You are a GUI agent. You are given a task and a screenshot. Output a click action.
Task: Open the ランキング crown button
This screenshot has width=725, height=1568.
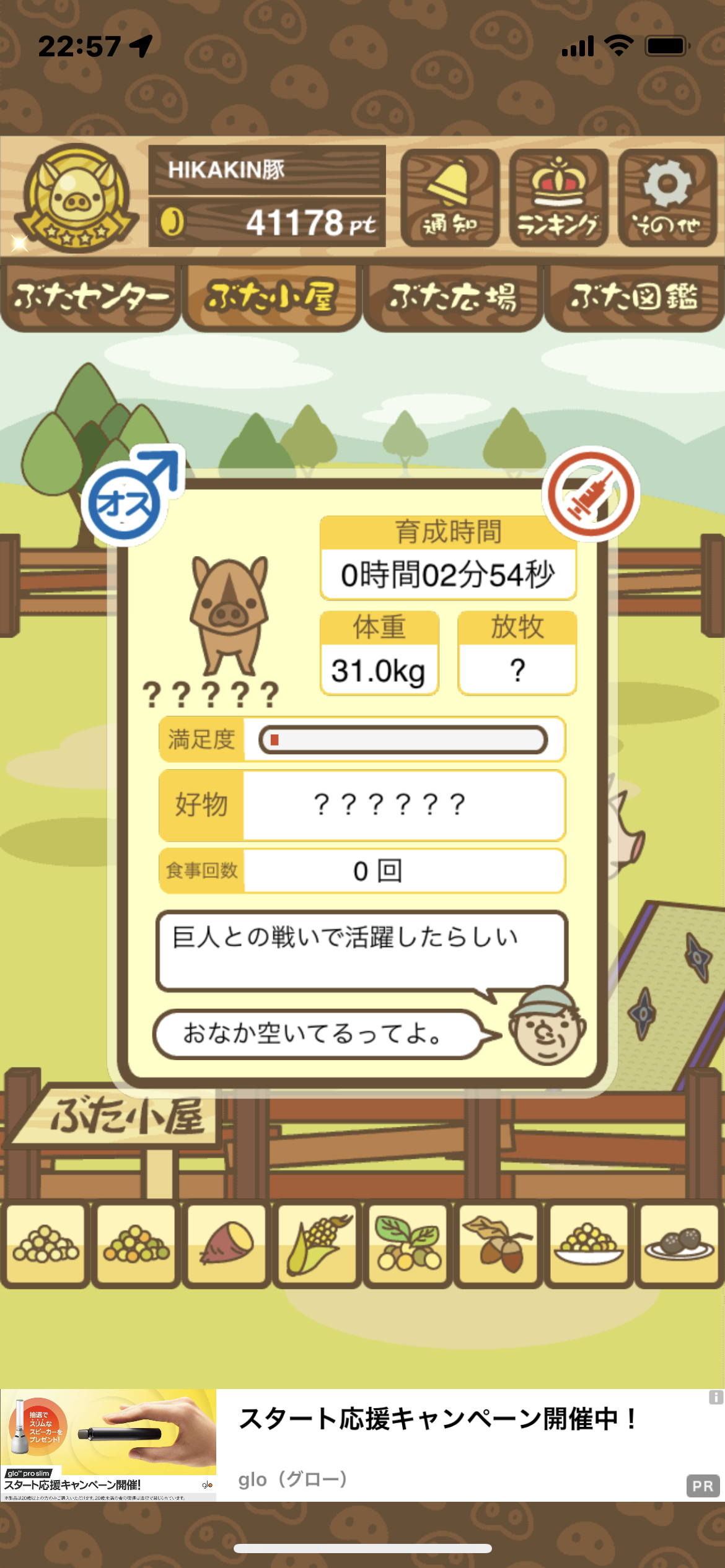coord(558,198)
